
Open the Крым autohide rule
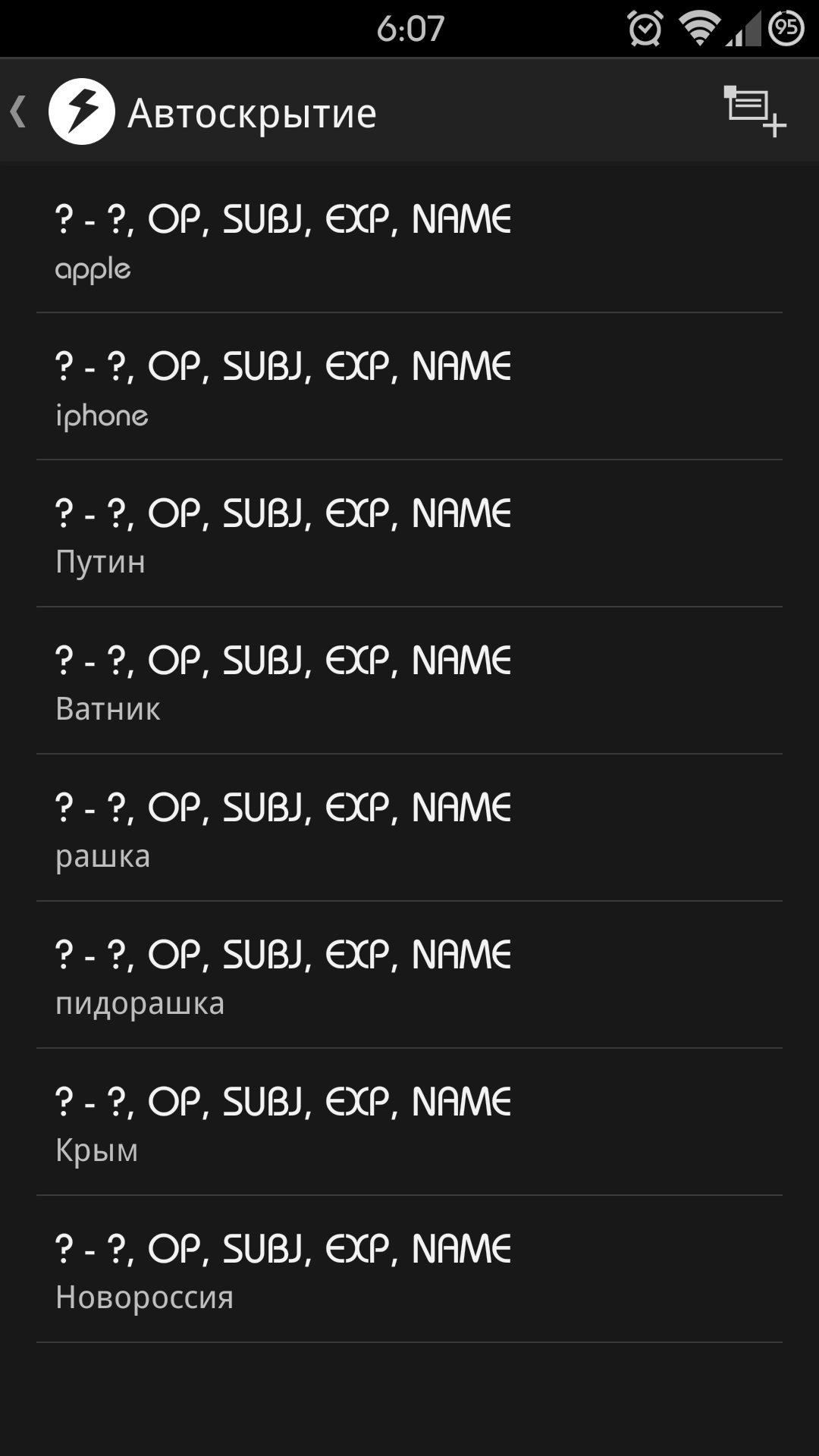coord(409,1122)
